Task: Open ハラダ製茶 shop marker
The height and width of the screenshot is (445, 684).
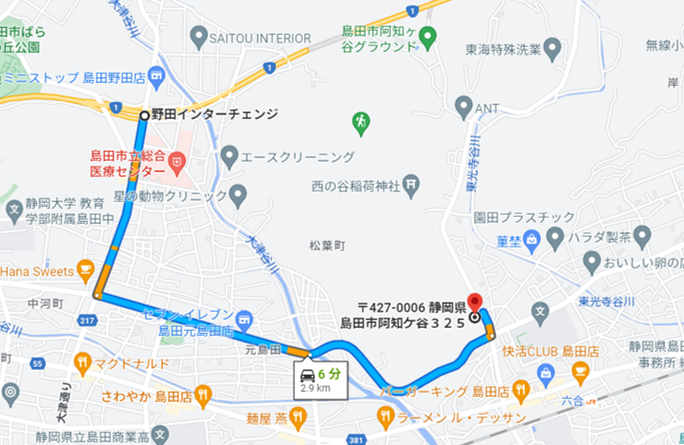Action: 590,237
